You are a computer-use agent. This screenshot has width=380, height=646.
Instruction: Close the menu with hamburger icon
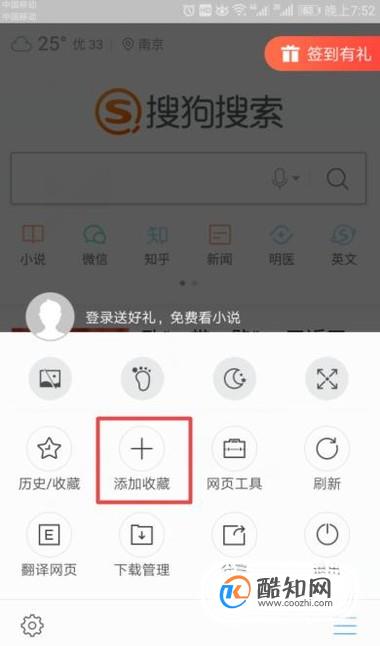coord(345,626)
